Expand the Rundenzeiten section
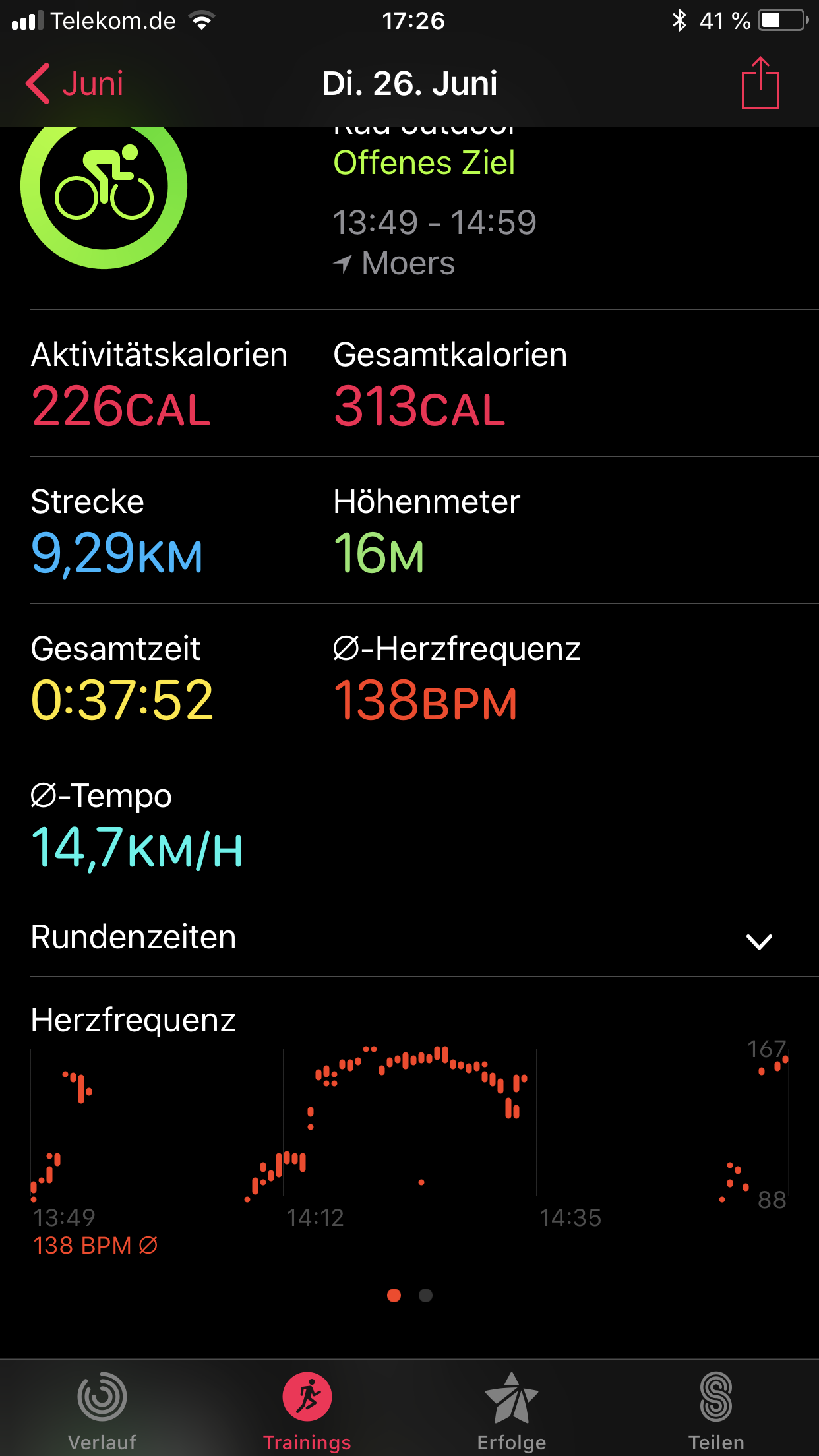Image resolution: width=819 pixels, height=1456 pixels. 758,940
